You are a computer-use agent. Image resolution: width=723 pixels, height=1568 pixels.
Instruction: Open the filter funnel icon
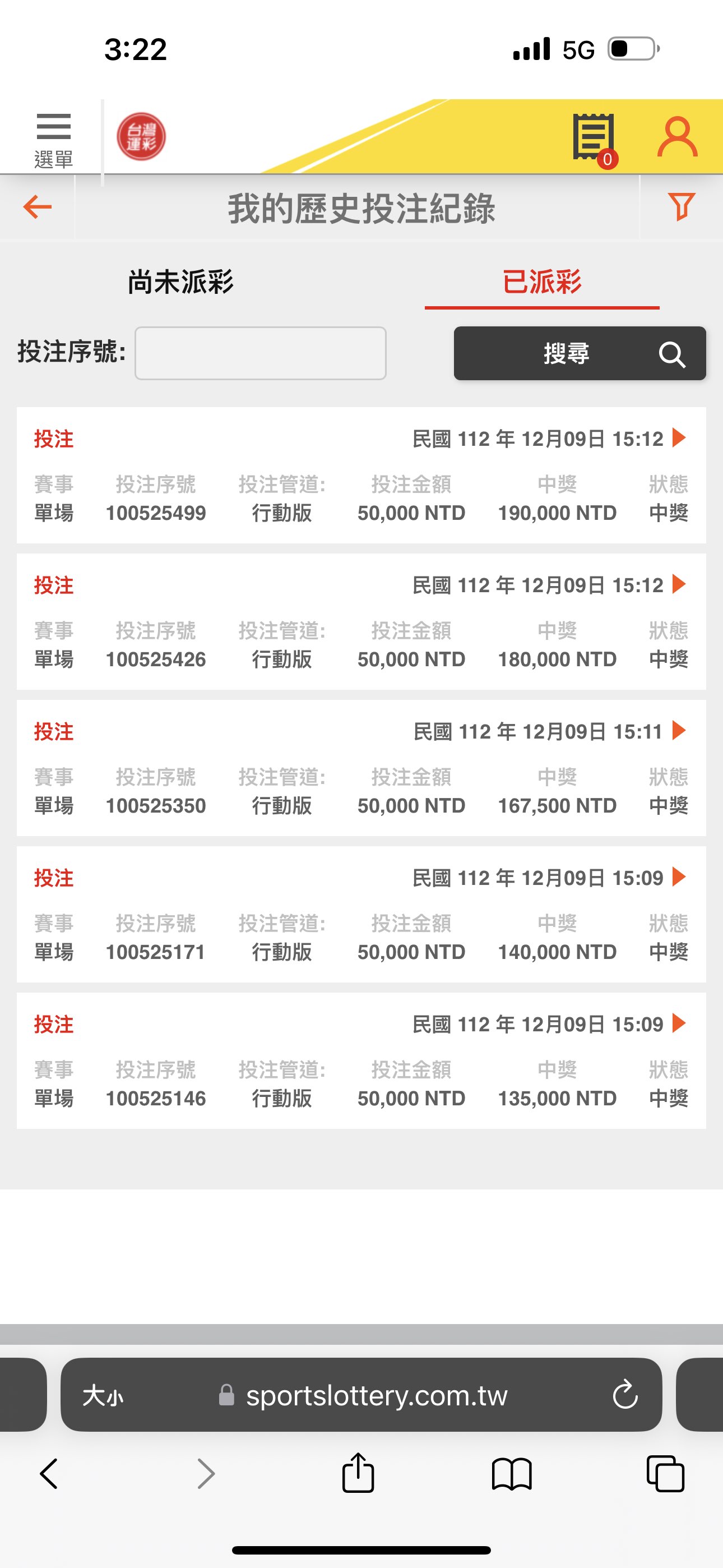(682, 206)
